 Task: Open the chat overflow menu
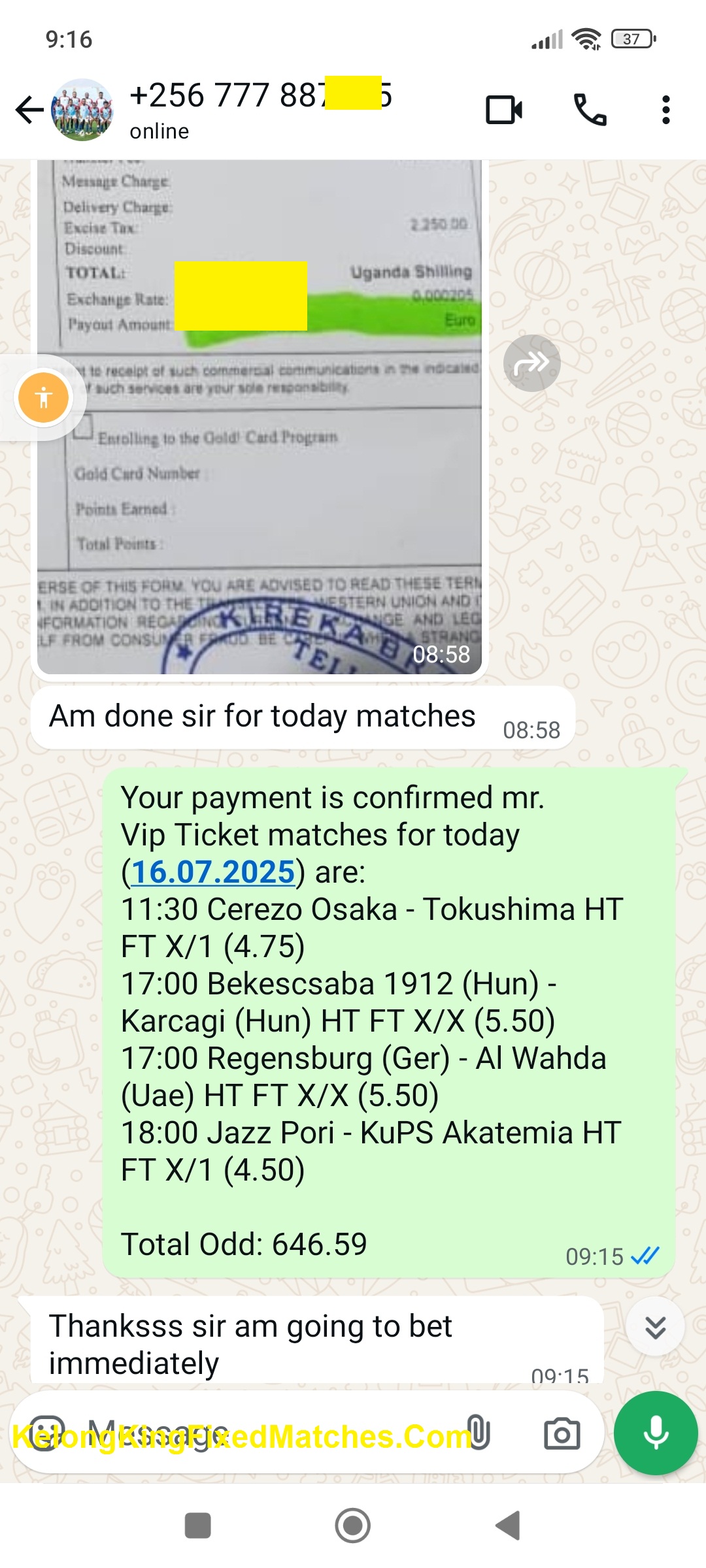(x=665, y=110)
